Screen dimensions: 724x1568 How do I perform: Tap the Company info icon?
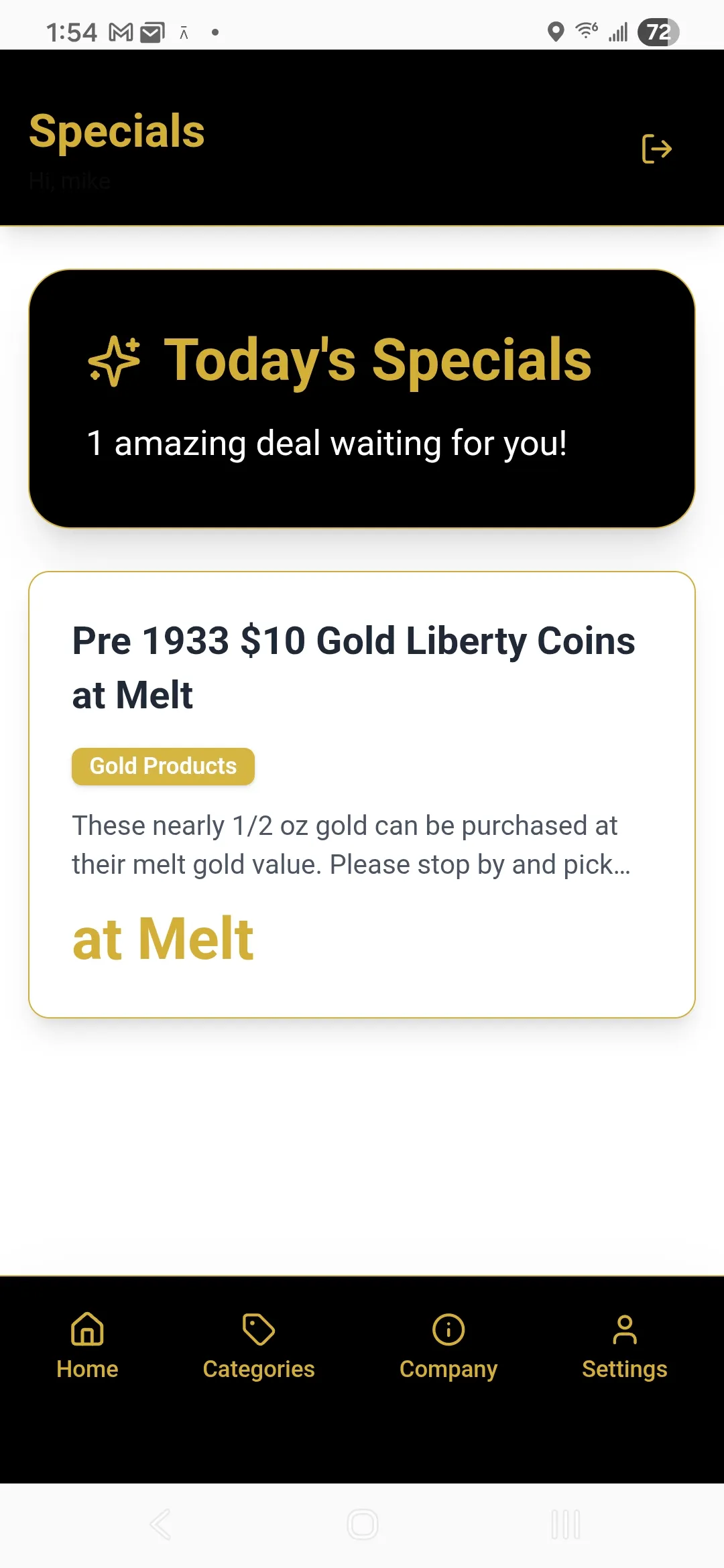coord(448,1329)
